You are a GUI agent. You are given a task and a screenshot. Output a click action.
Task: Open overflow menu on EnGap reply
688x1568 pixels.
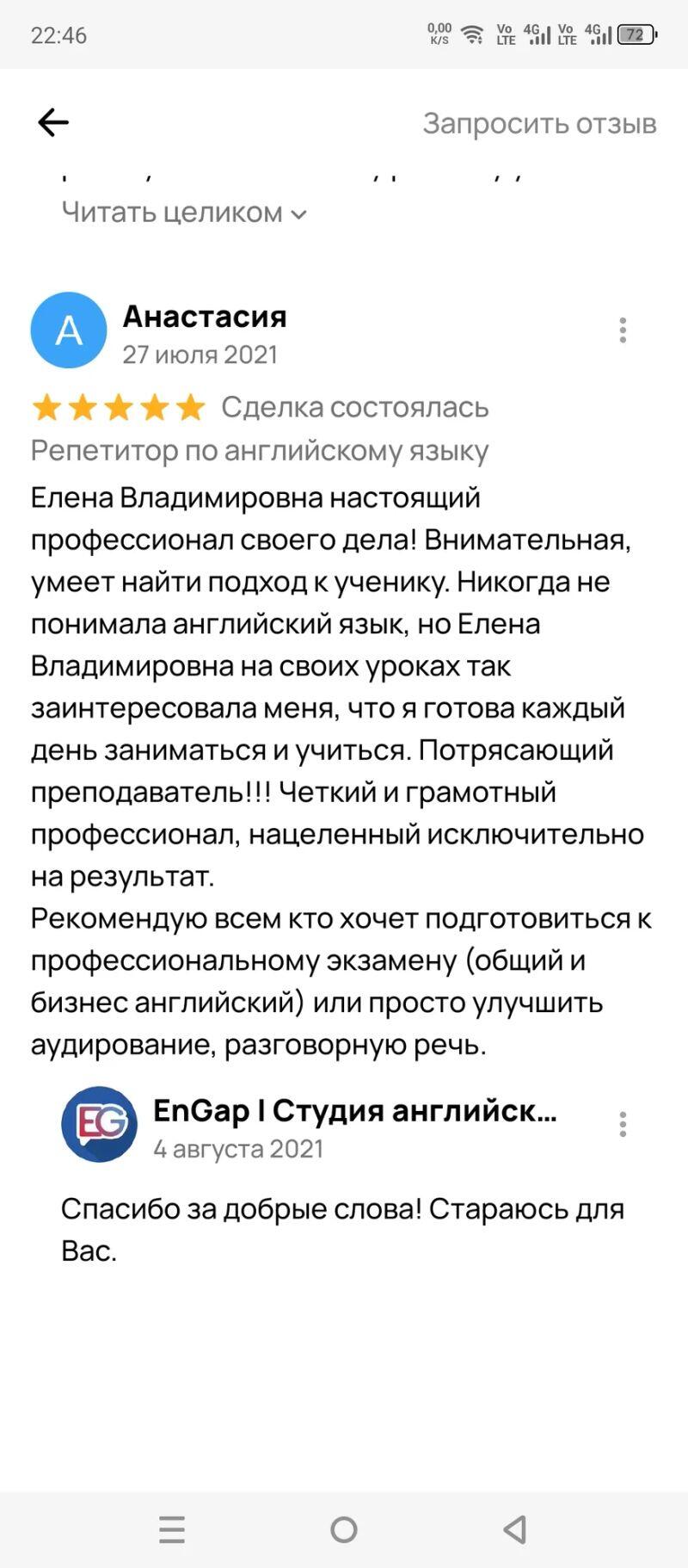click(623, 1124)
